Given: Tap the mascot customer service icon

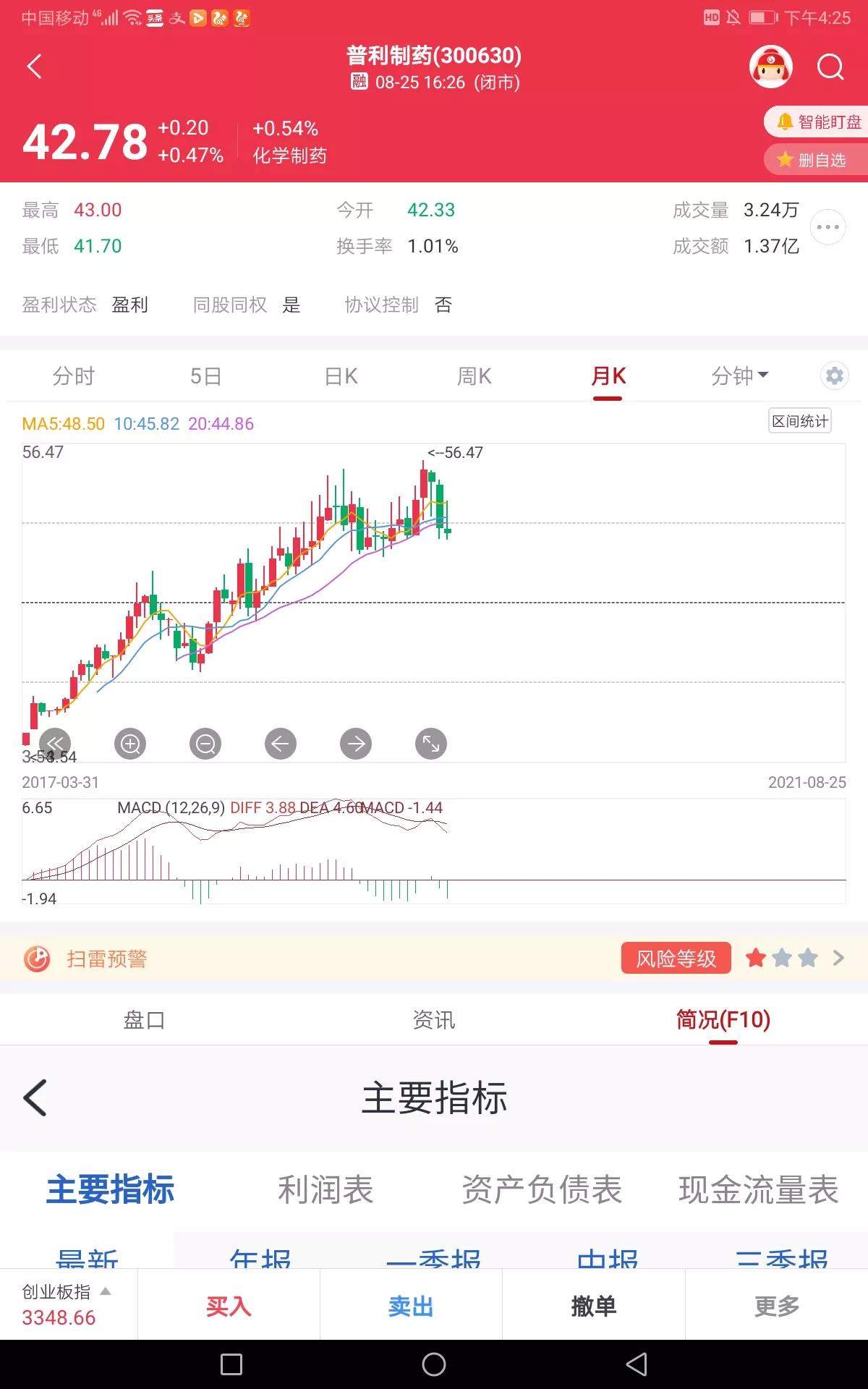Looking at the screenshot, I should (x=770, y=66).
